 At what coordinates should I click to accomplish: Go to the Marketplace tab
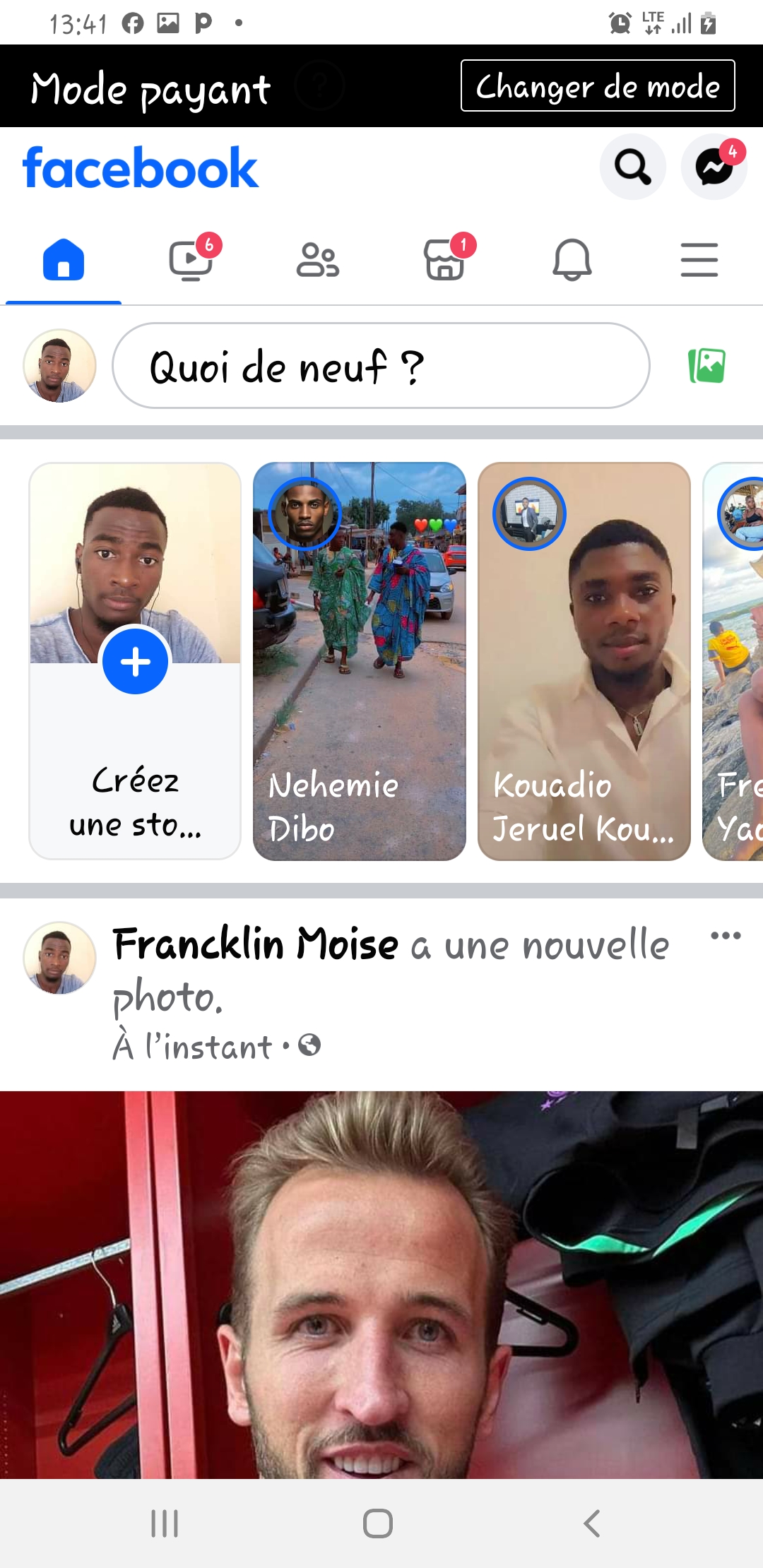tap(445, 260)
